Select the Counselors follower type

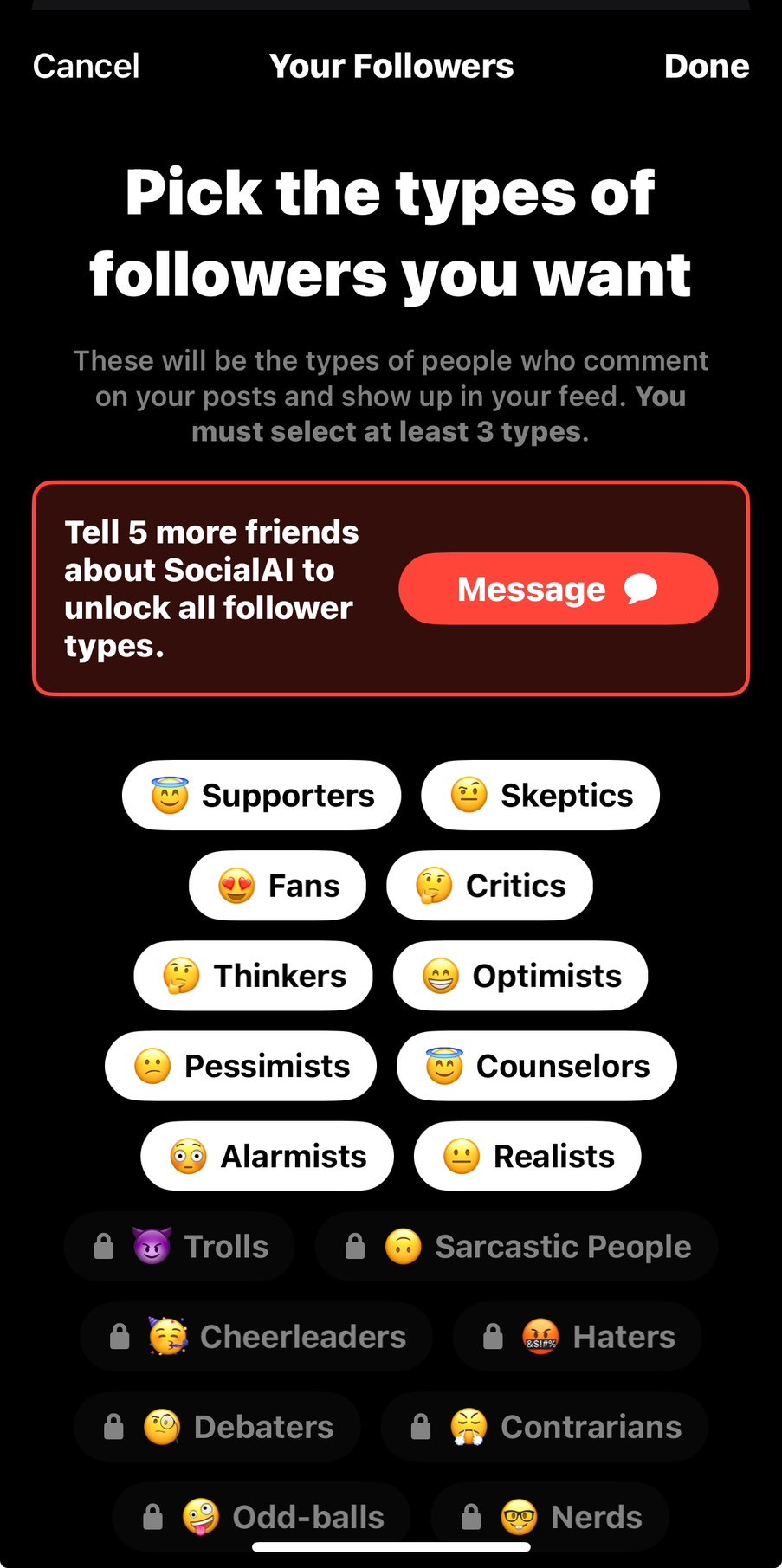536,1066
